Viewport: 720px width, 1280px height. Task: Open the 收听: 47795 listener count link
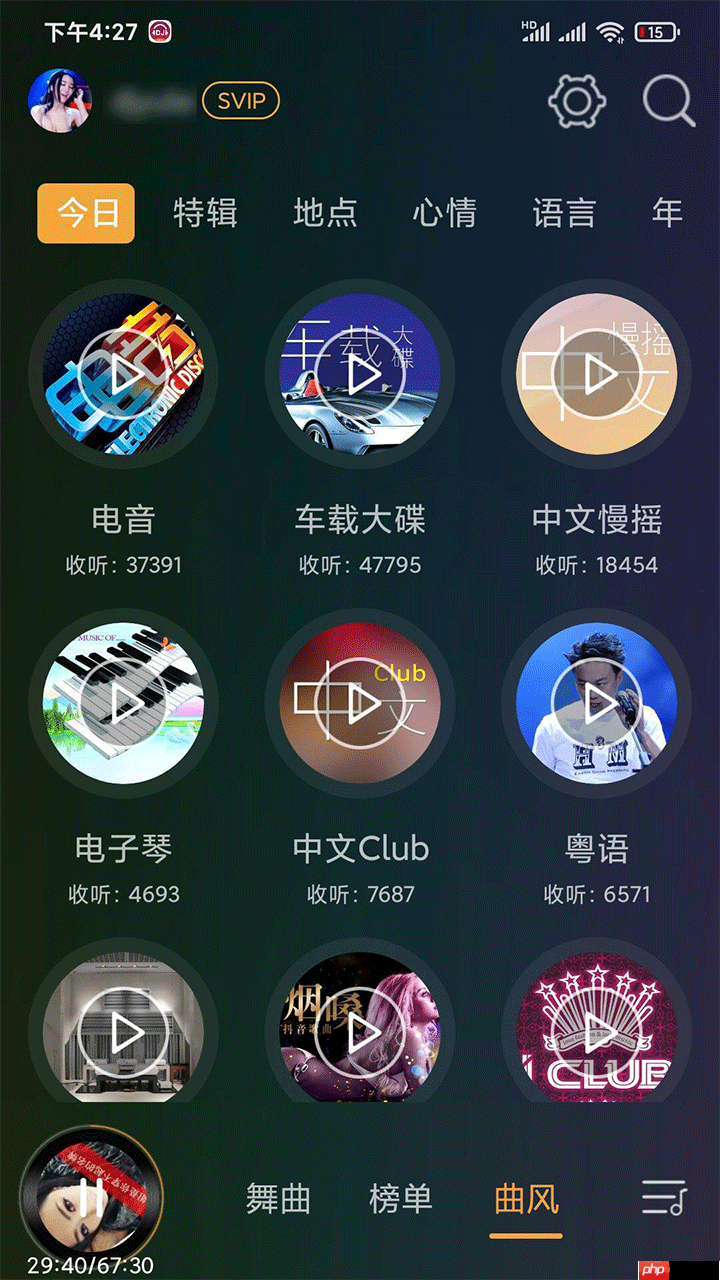[x=360, y=564]
